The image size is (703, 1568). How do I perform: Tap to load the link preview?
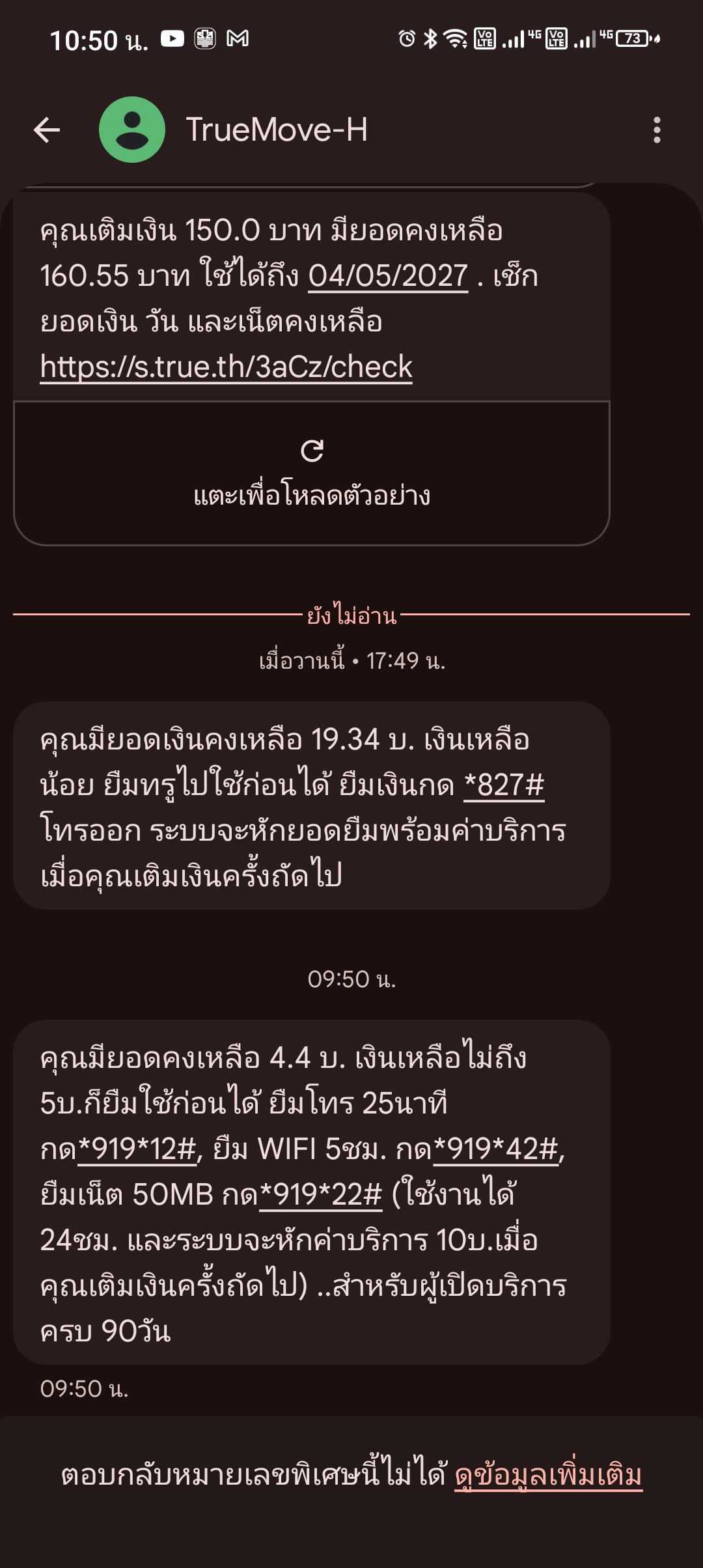(x=312, y=473)
